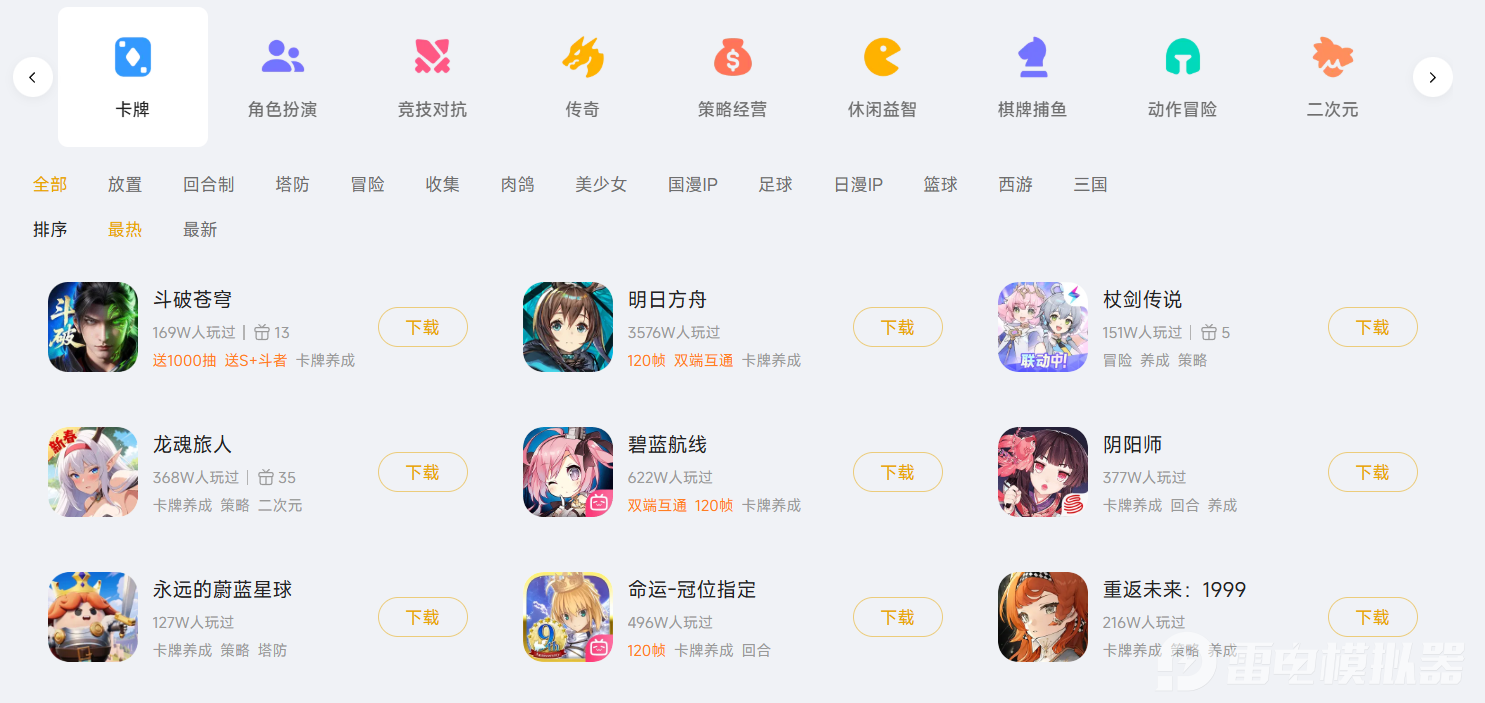Switch to the 角色扮演 category
The height and width of the screenshot is (703, 1485).
(x=283, y=77)
